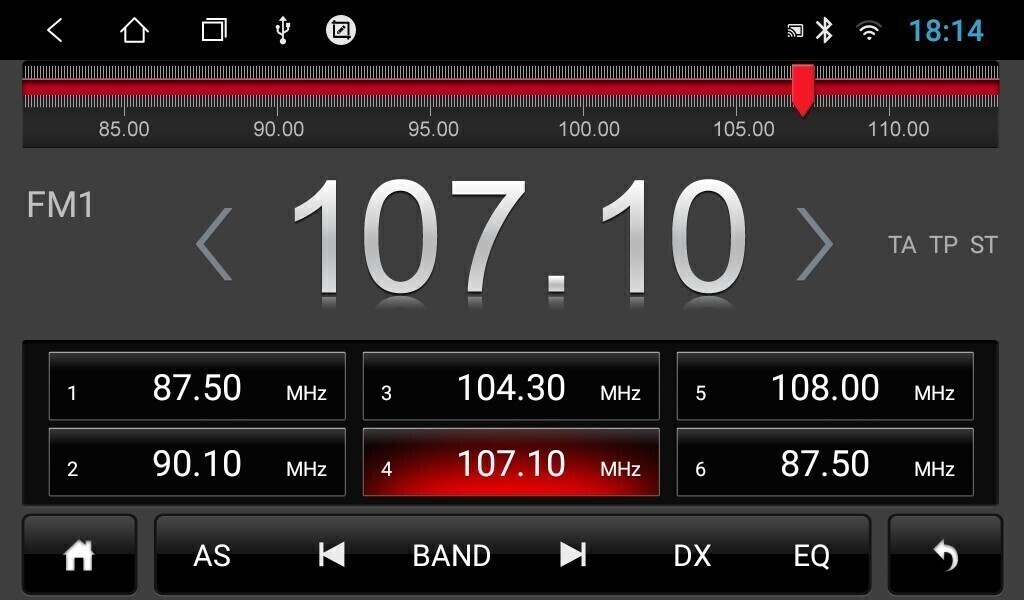This screenshot has height=600, width=1024.
Task: Select preset 3 at 104.30 MHz
Action: [511, 387]
